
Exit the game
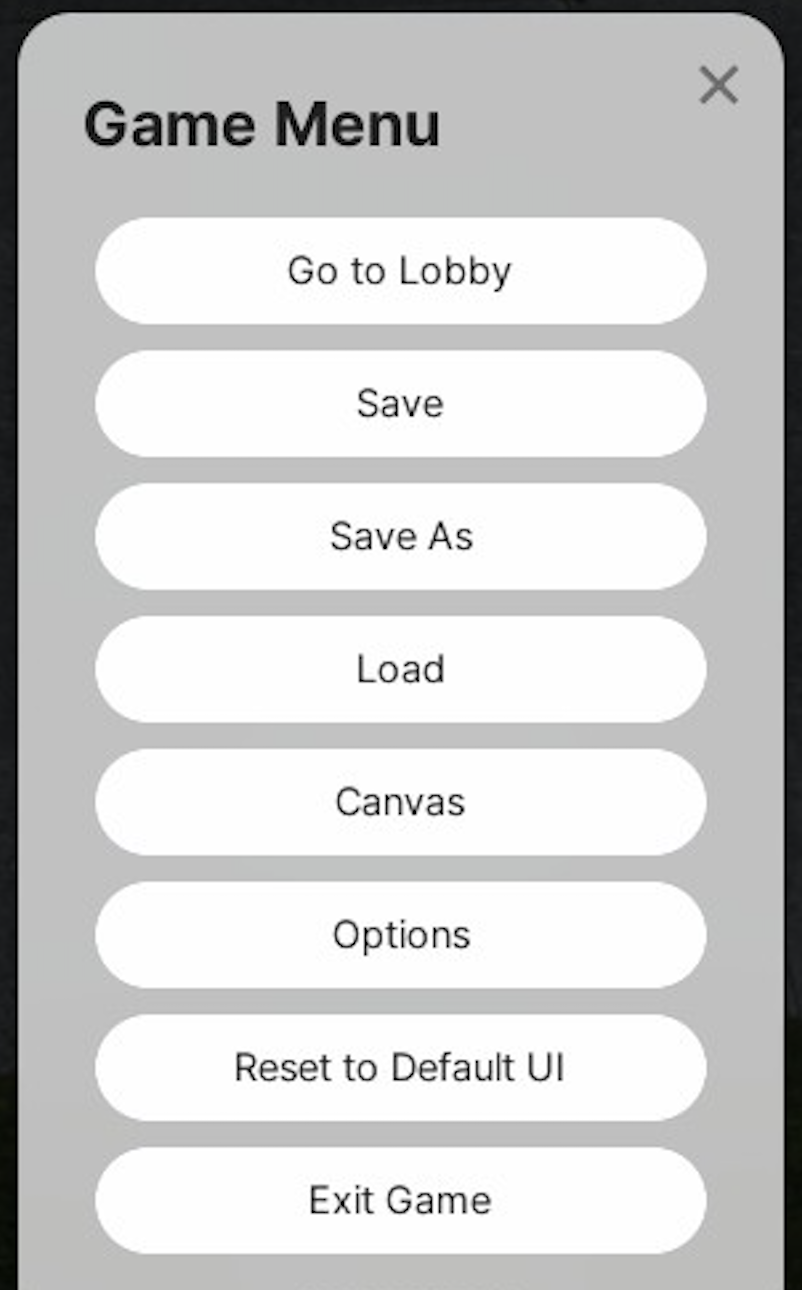point(400,1200)
